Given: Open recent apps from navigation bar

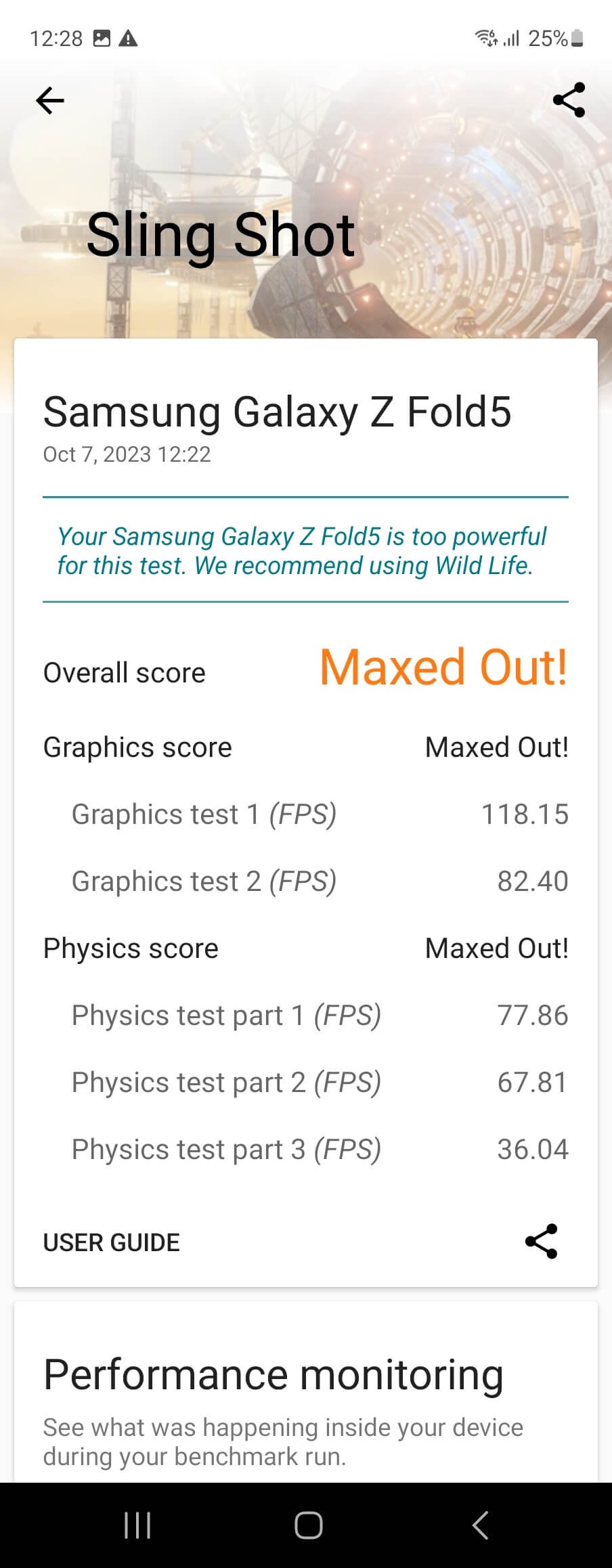Looking at the screenshot, I should (137, 1525).
